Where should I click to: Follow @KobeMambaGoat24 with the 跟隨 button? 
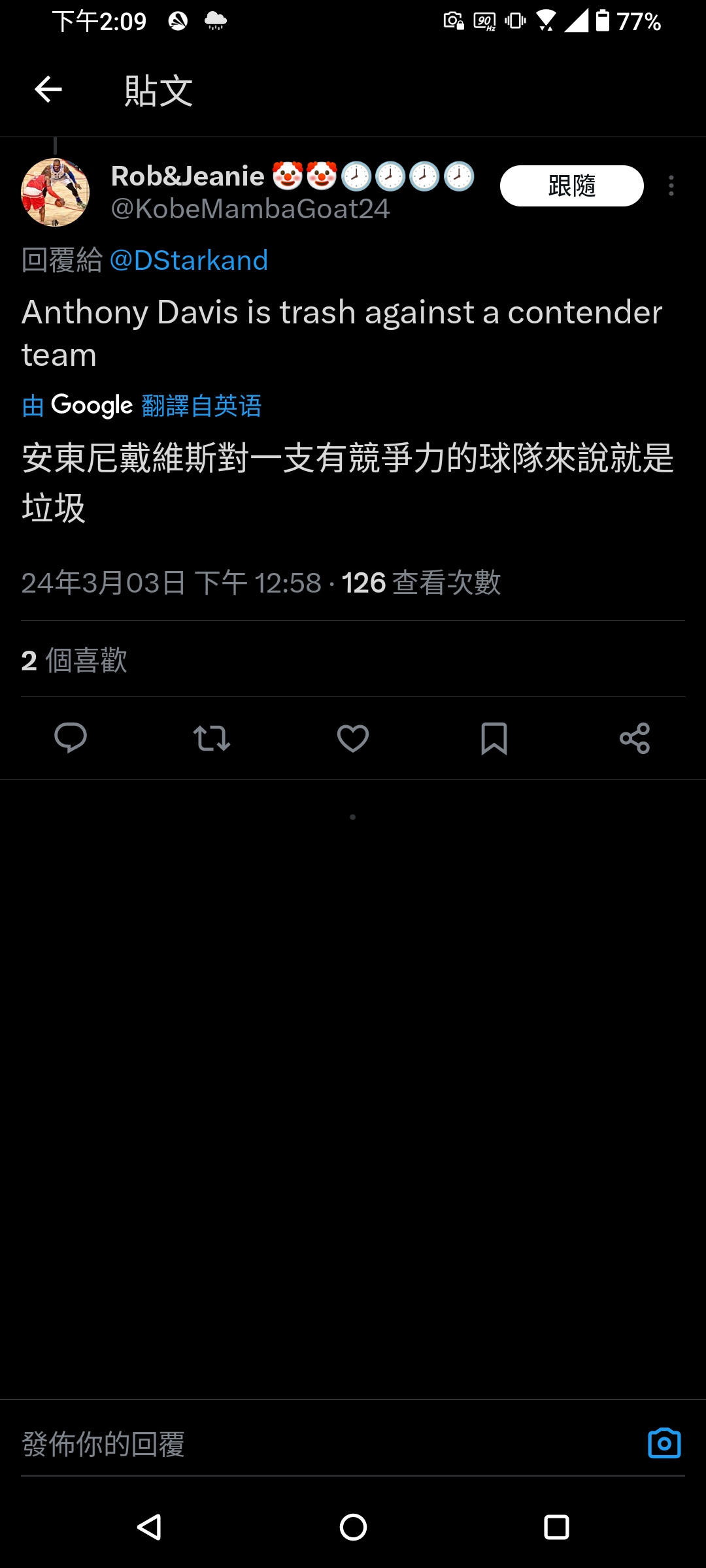click(571, 186)
